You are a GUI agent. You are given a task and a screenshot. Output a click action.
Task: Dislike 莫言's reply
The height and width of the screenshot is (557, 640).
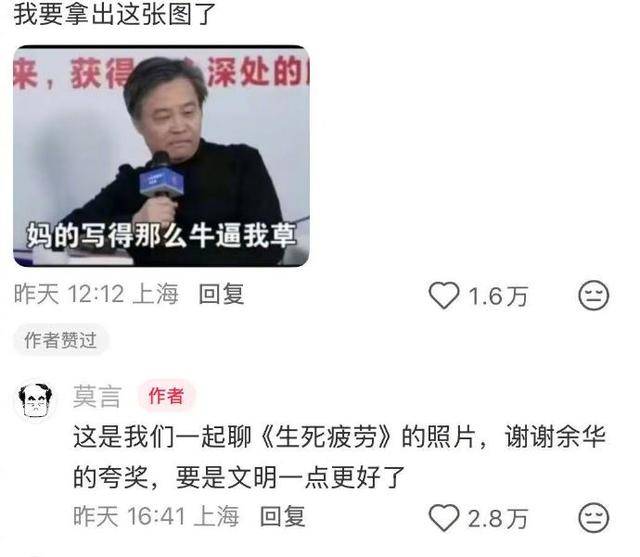click(x=594, y=517)
